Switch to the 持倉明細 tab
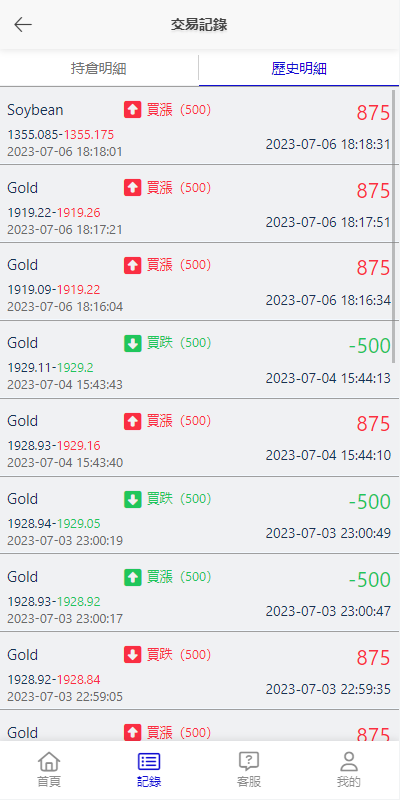 (x=99, y=69)
